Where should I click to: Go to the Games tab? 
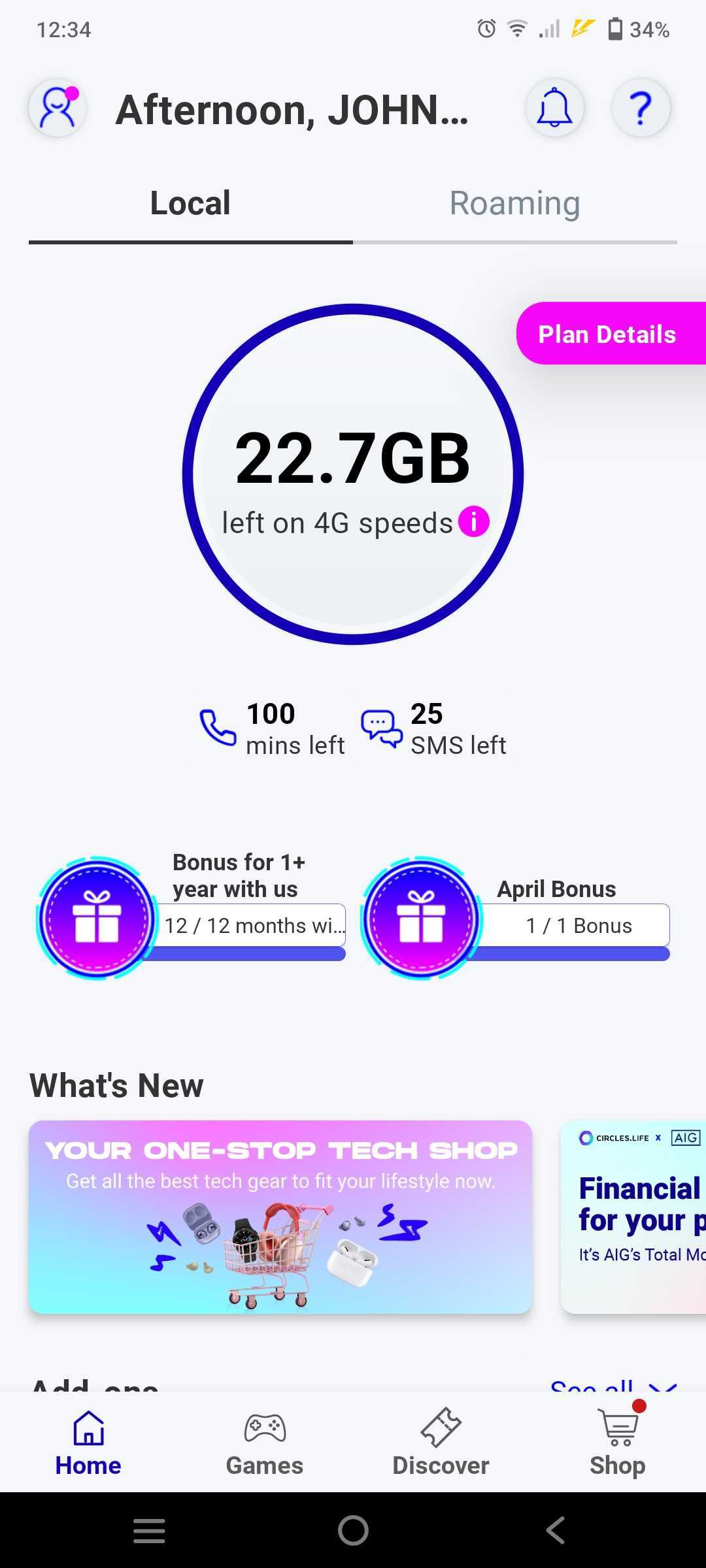tap(264, 1443)
